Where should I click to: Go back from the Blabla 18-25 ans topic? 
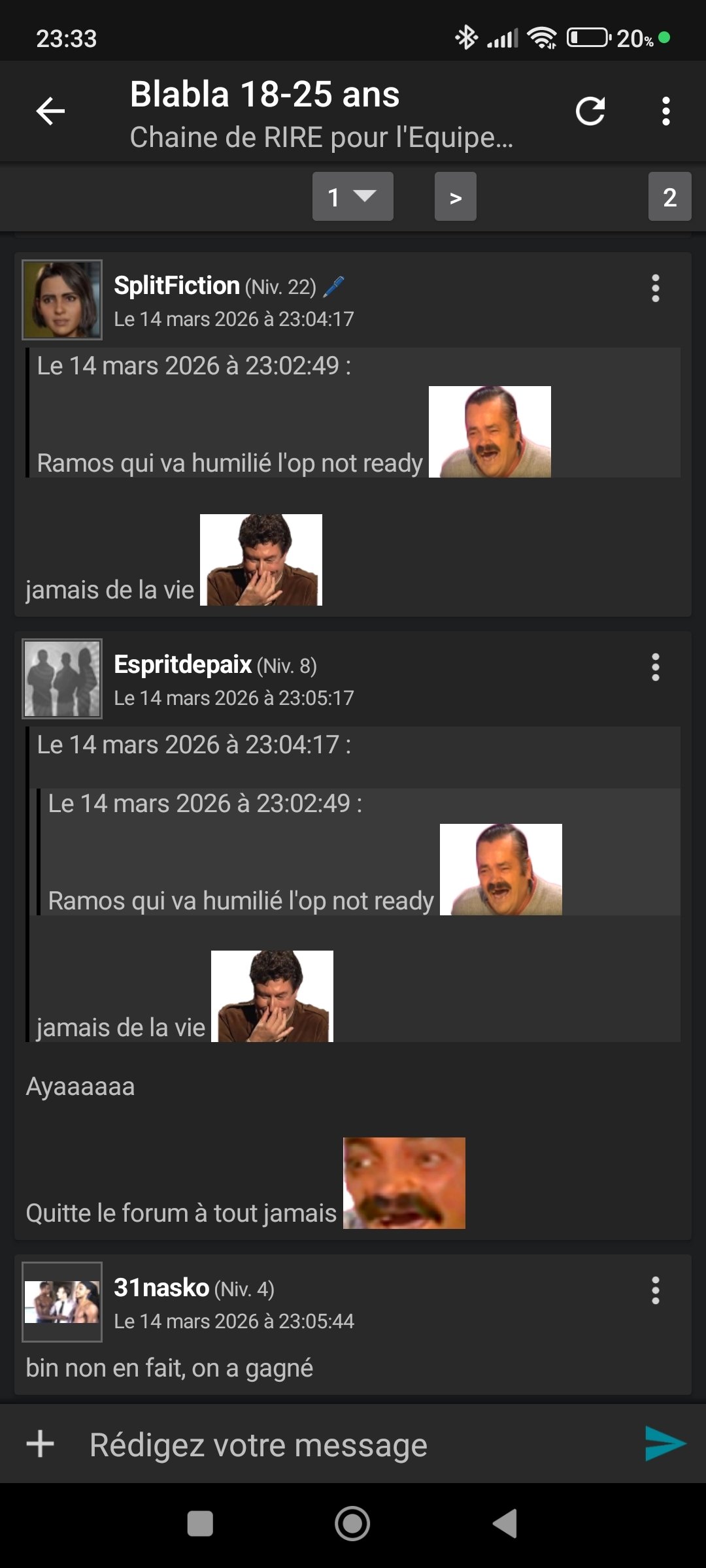point(50,111)
